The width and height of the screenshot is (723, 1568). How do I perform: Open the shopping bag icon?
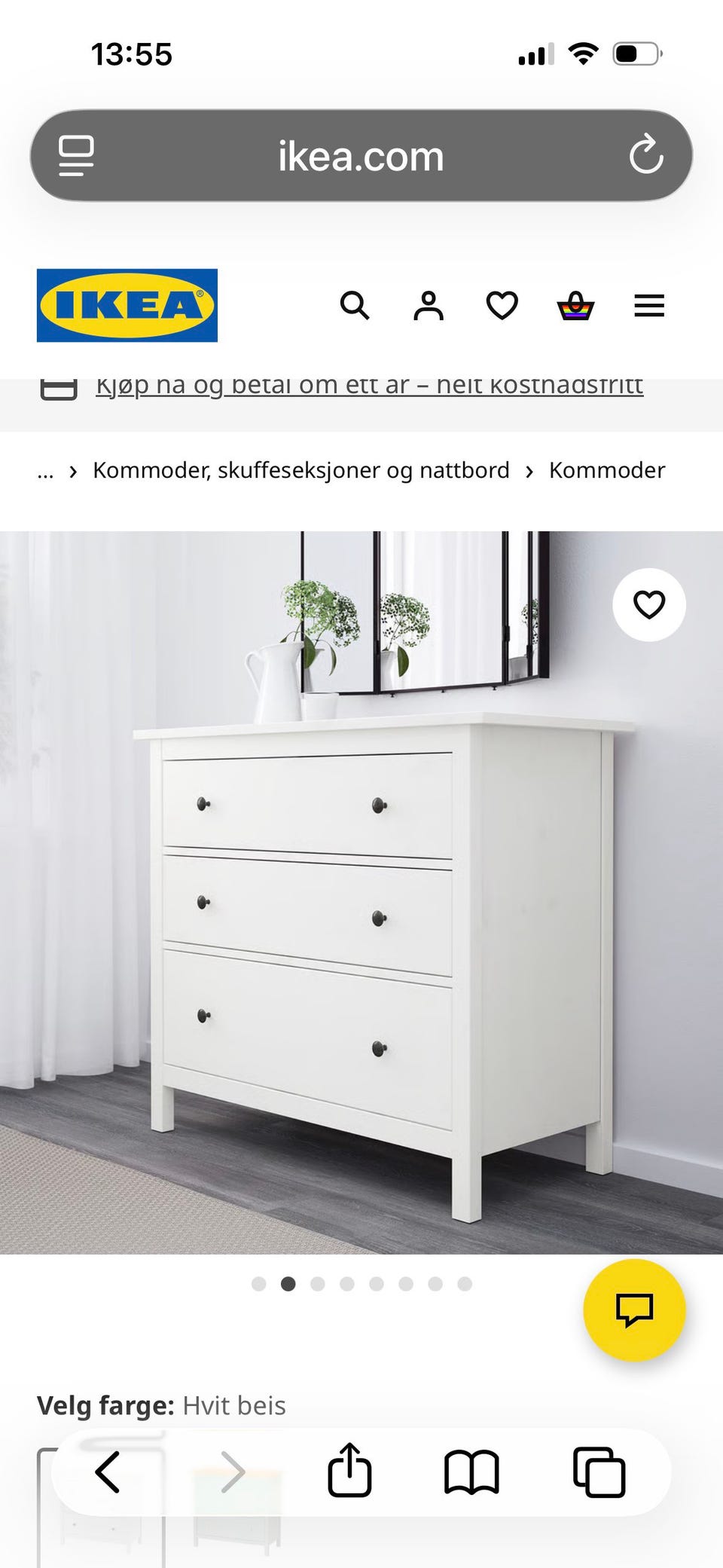(575, 306)
